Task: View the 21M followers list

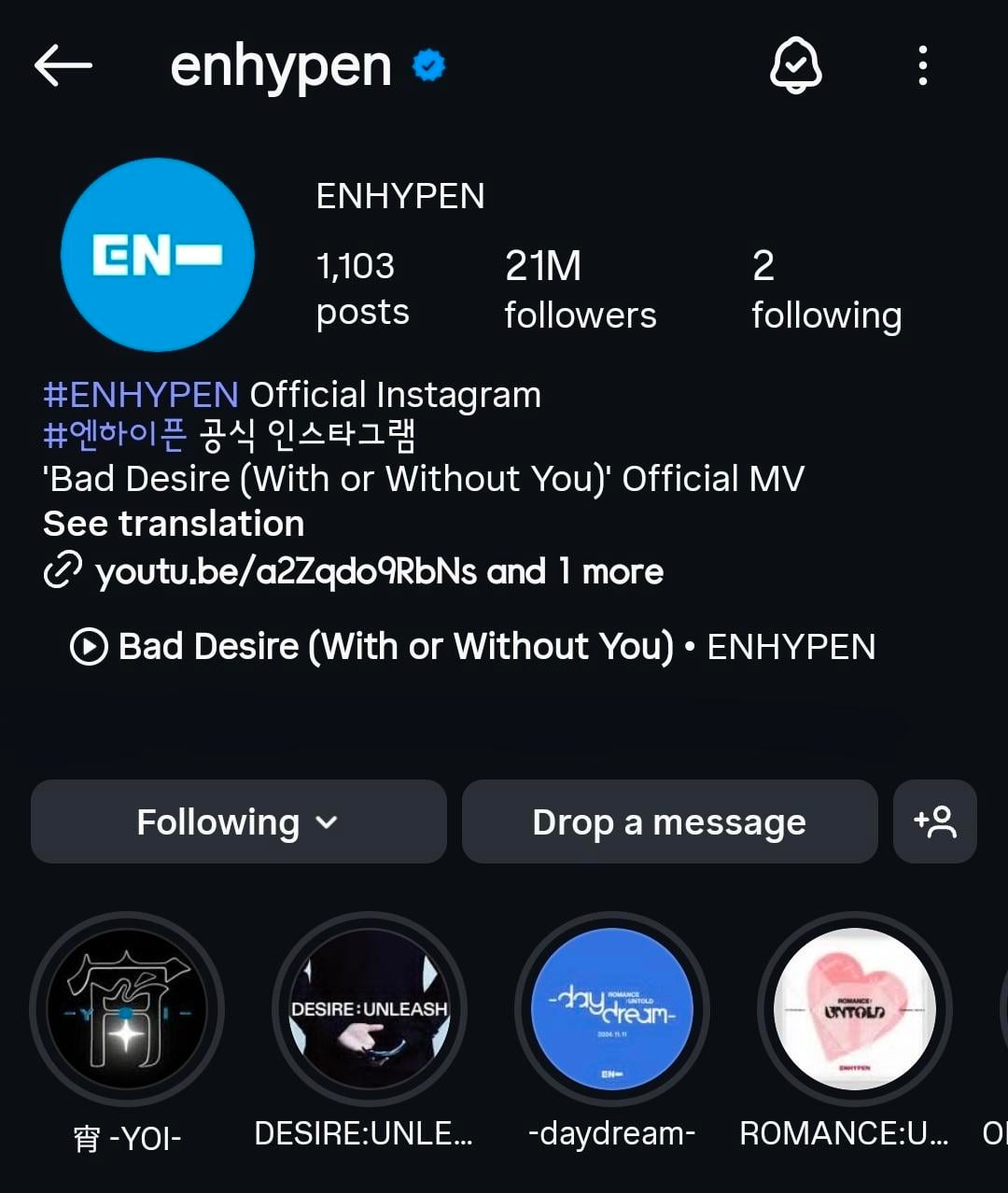Action: tap(580, 289)
